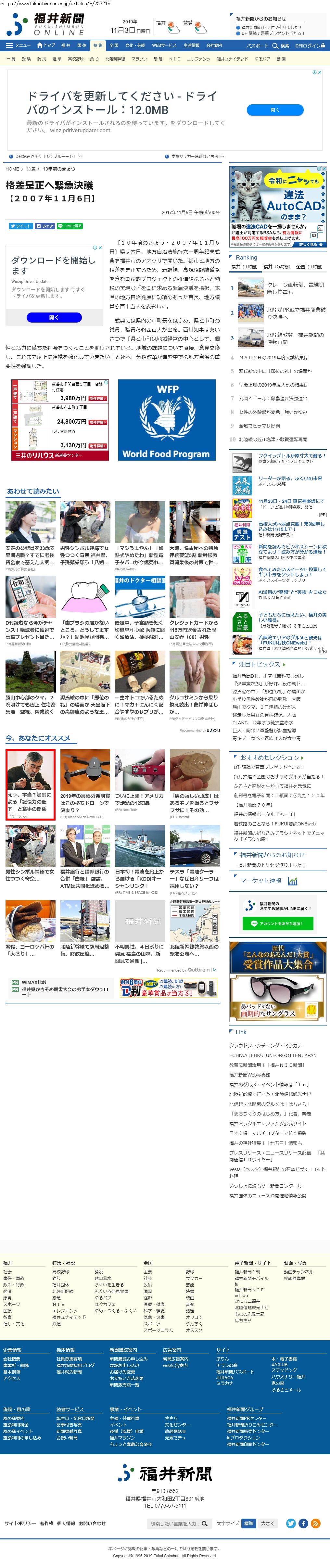The image size is (330, 1568).
Task: Switch to the 全国 tab
Action: [x=114, y=45]
